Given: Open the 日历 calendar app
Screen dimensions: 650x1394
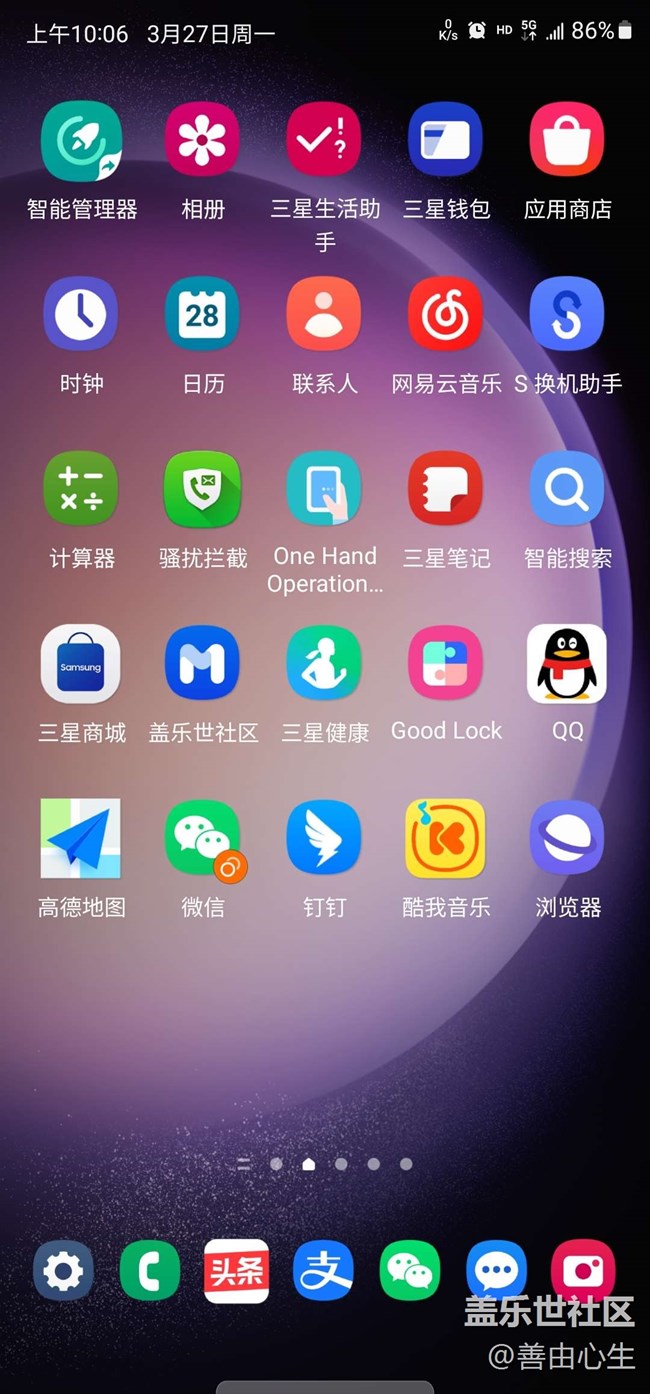Looking at the screenshot, I should click(203, 315).
